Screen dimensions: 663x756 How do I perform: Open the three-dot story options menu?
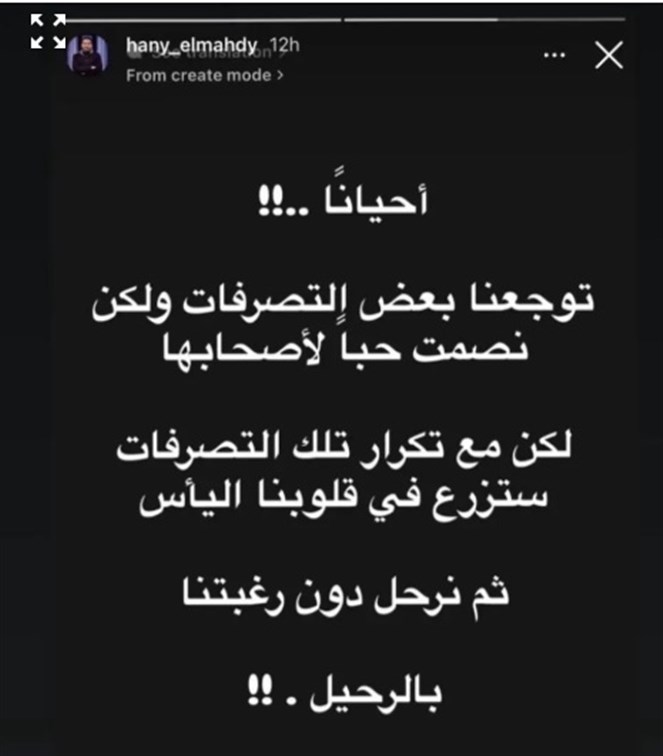[553, 58]
